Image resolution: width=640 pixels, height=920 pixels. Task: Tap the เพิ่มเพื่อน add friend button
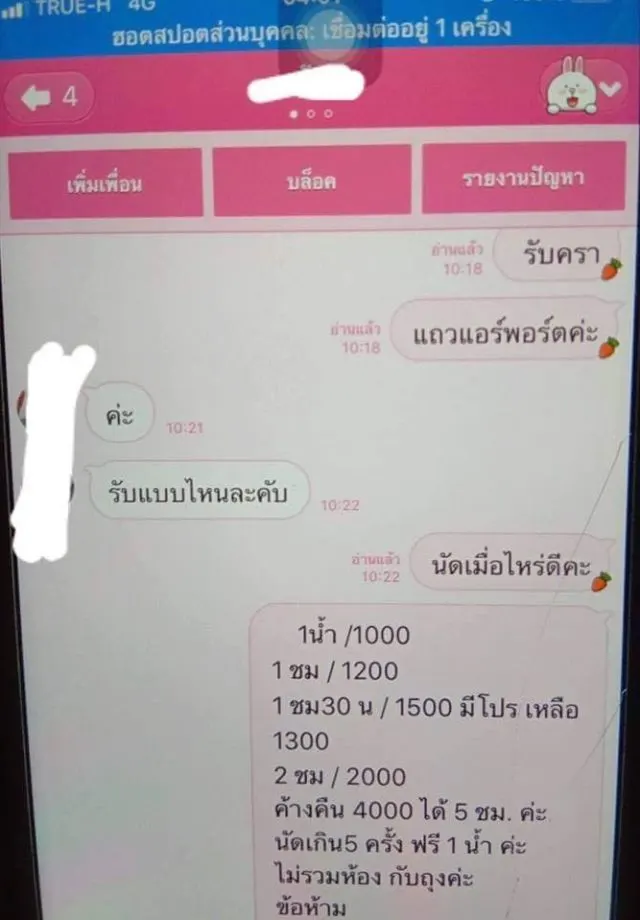pos(104,182)
